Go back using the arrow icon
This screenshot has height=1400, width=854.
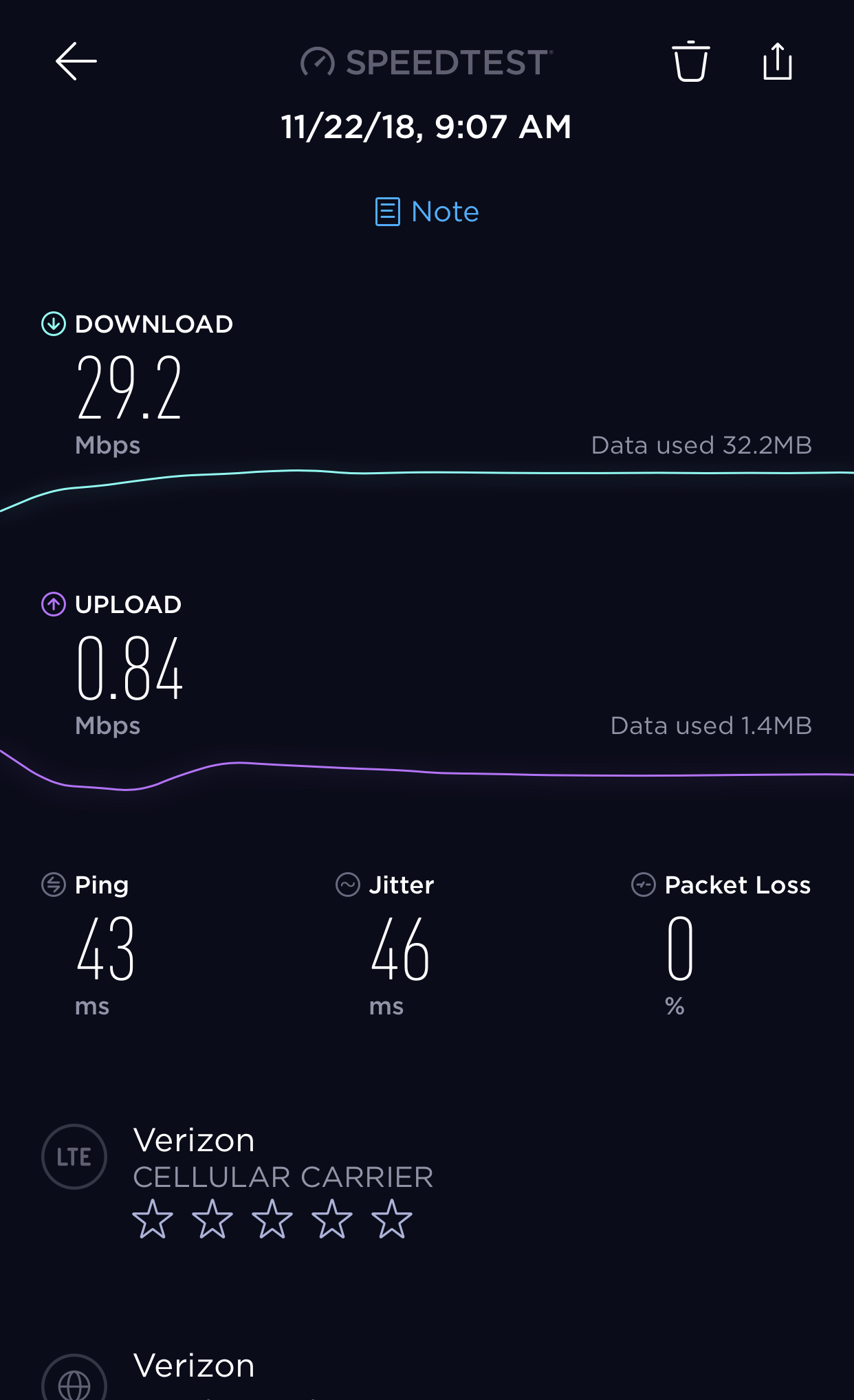[76, 61]
